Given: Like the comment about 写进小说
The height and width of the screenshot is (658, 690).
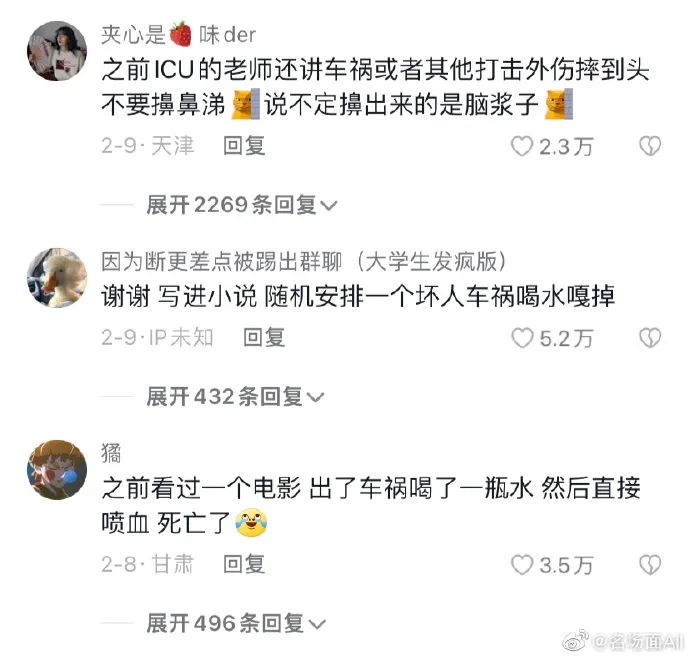Looking at the screenshot, I should 521,338.
